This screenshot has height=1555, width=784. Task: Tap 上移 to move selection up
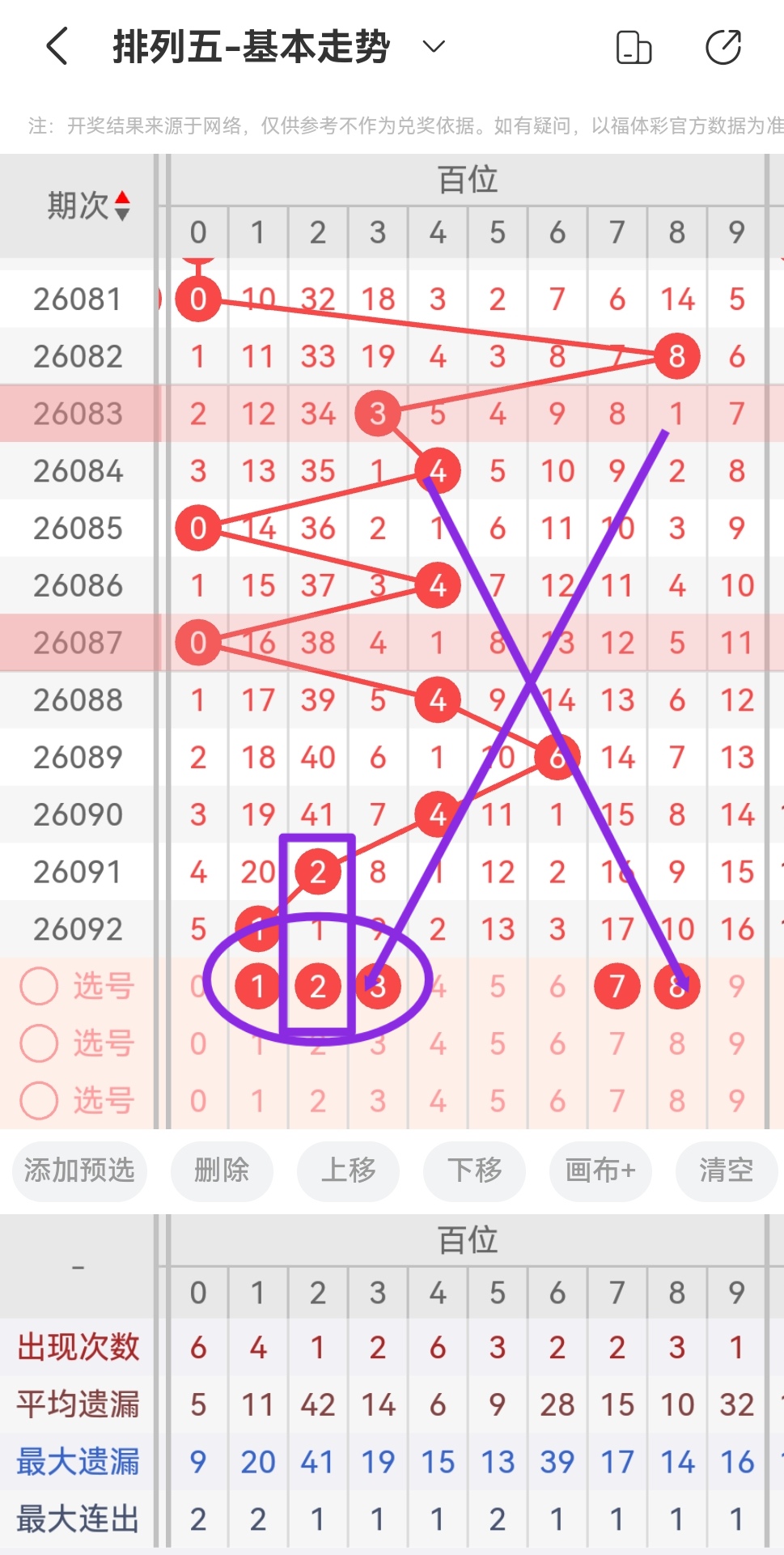tap(348, 1171)
